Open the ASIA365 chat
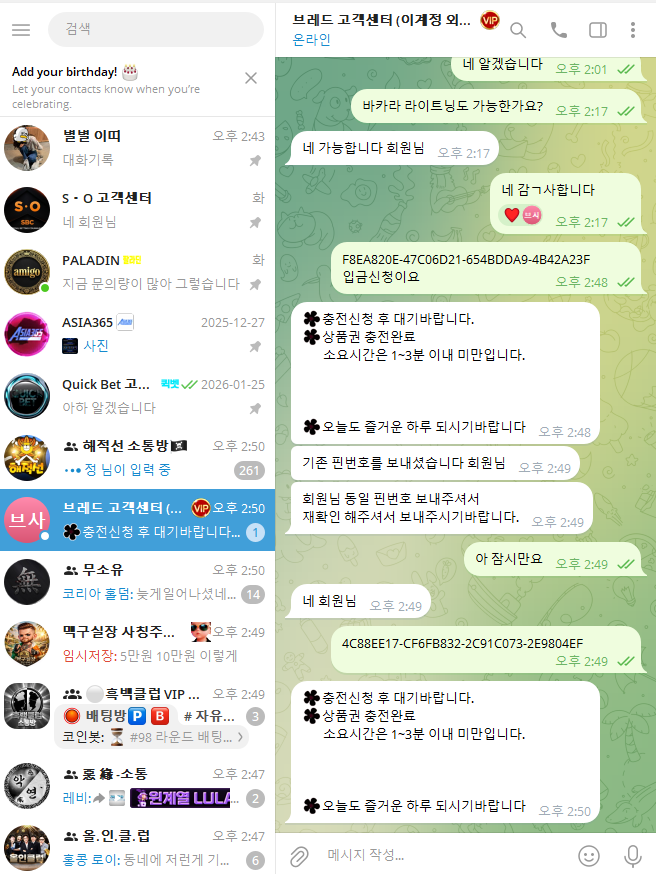 (137, 334)
